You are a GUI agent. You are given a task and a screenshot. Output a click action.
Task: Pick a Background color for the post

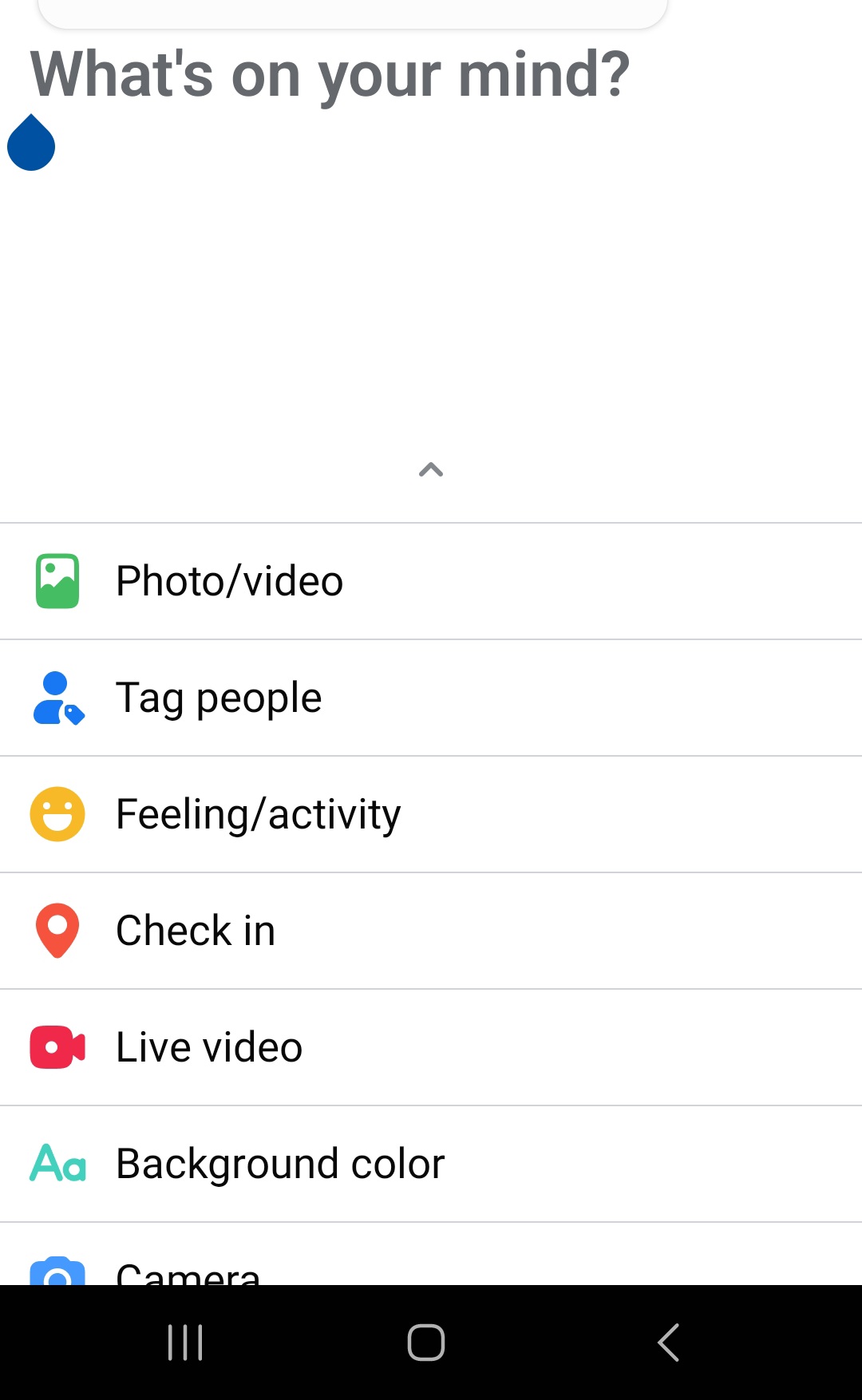279,1164
